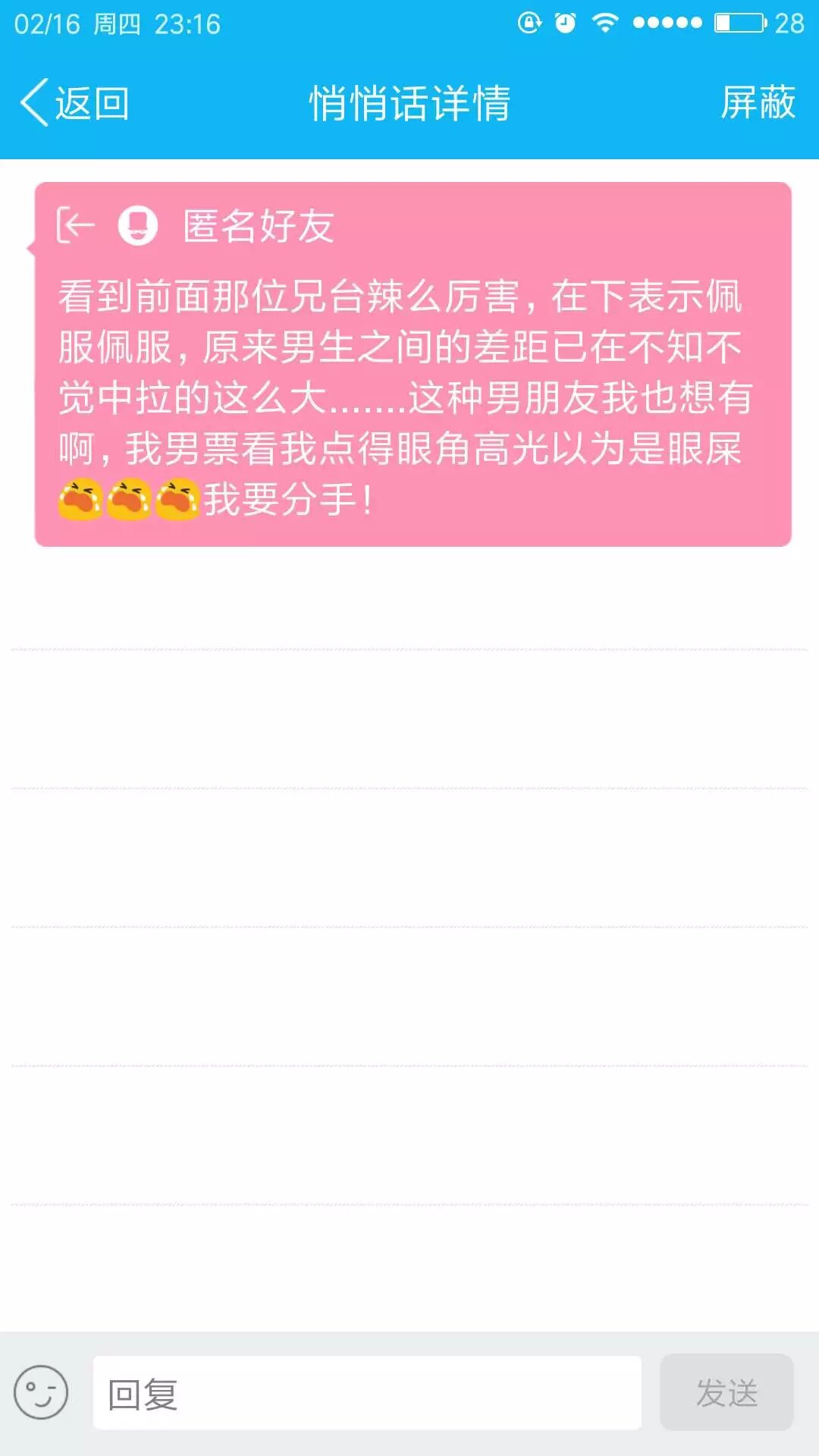This screenshot has height=1456, width=819.
Task: Tap the anonymous friend avatar icon
Action: point(138,226)
